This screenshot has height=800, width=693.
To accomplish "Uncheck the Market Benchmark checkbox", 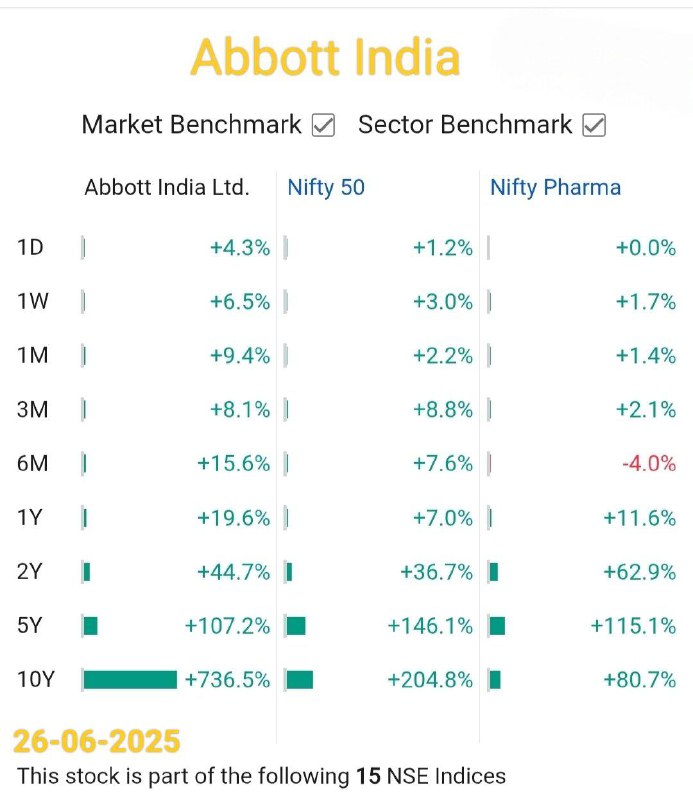I will click(324, 125).
